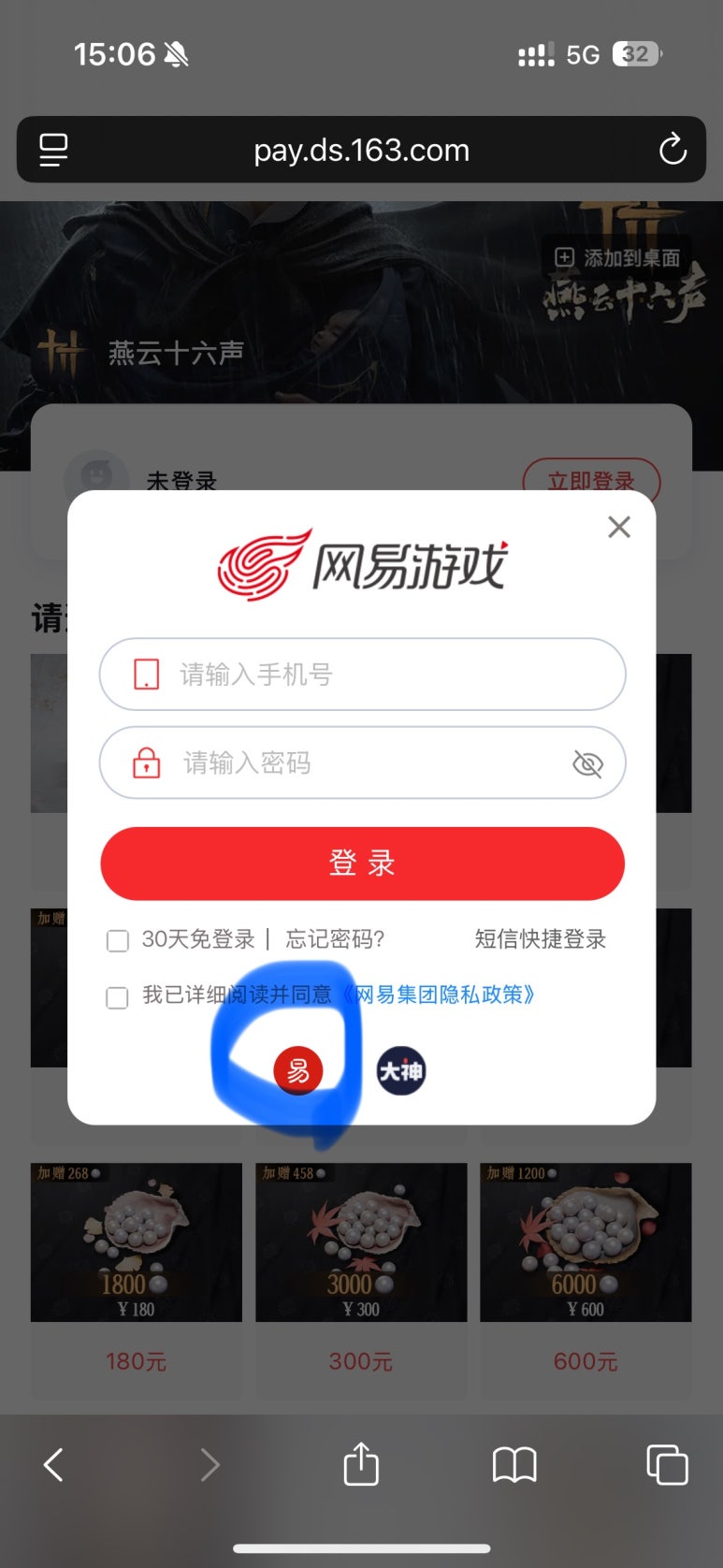
Task: Tick the privacy policy agreement checkbox
Action: pos(118,997)
